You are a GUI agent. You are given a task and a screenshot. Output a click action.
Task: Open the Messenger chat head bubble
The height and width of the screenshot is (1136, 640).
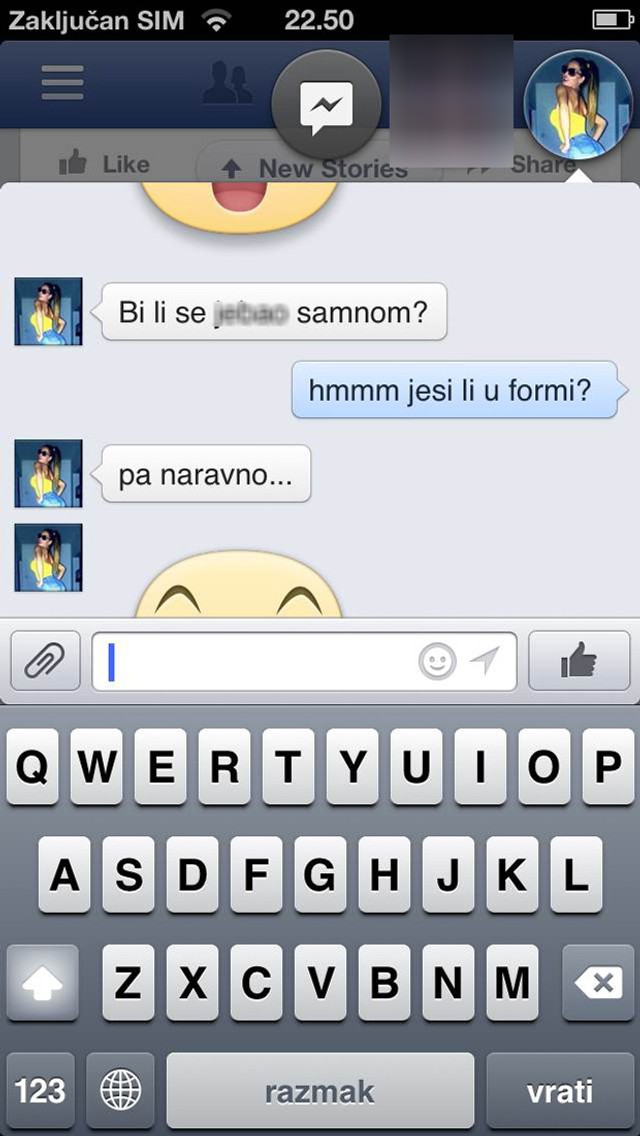tap(326, 104)
